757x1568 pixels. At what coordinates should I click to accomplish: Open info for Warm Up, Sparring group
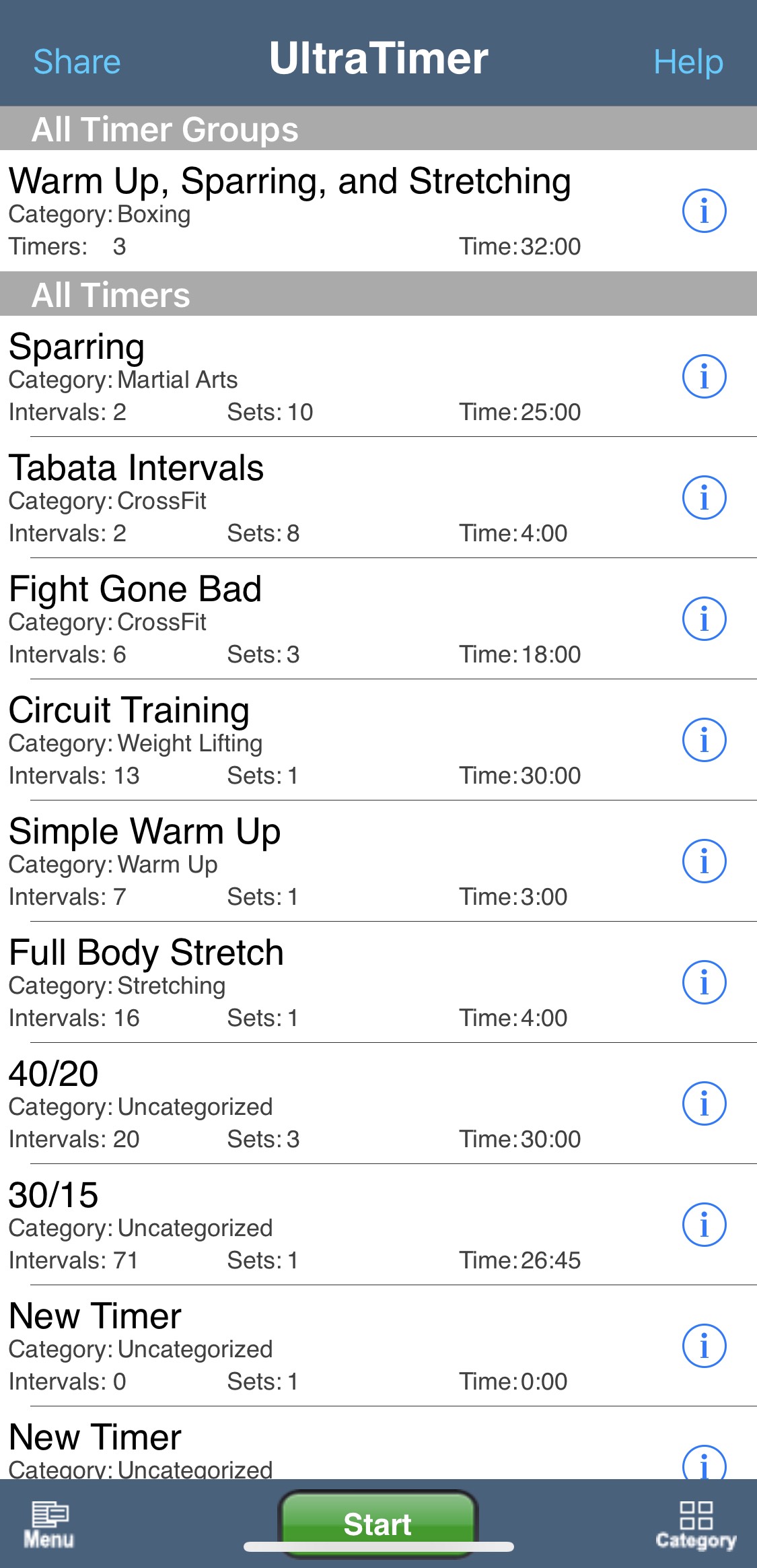click(x=704, y=211)
